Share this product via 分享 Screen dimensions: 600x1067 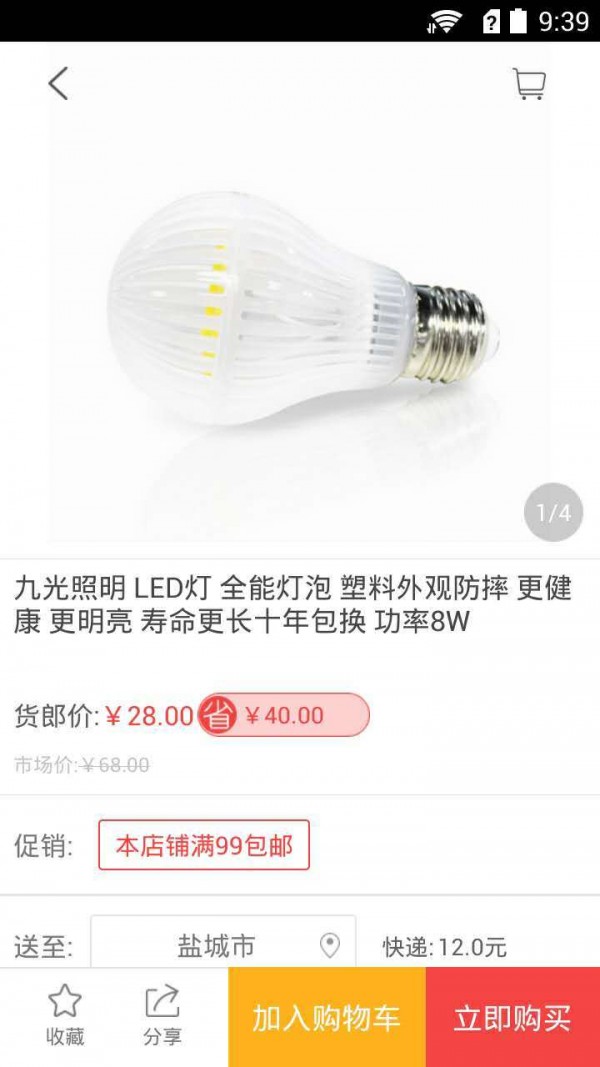[162, 1016]
